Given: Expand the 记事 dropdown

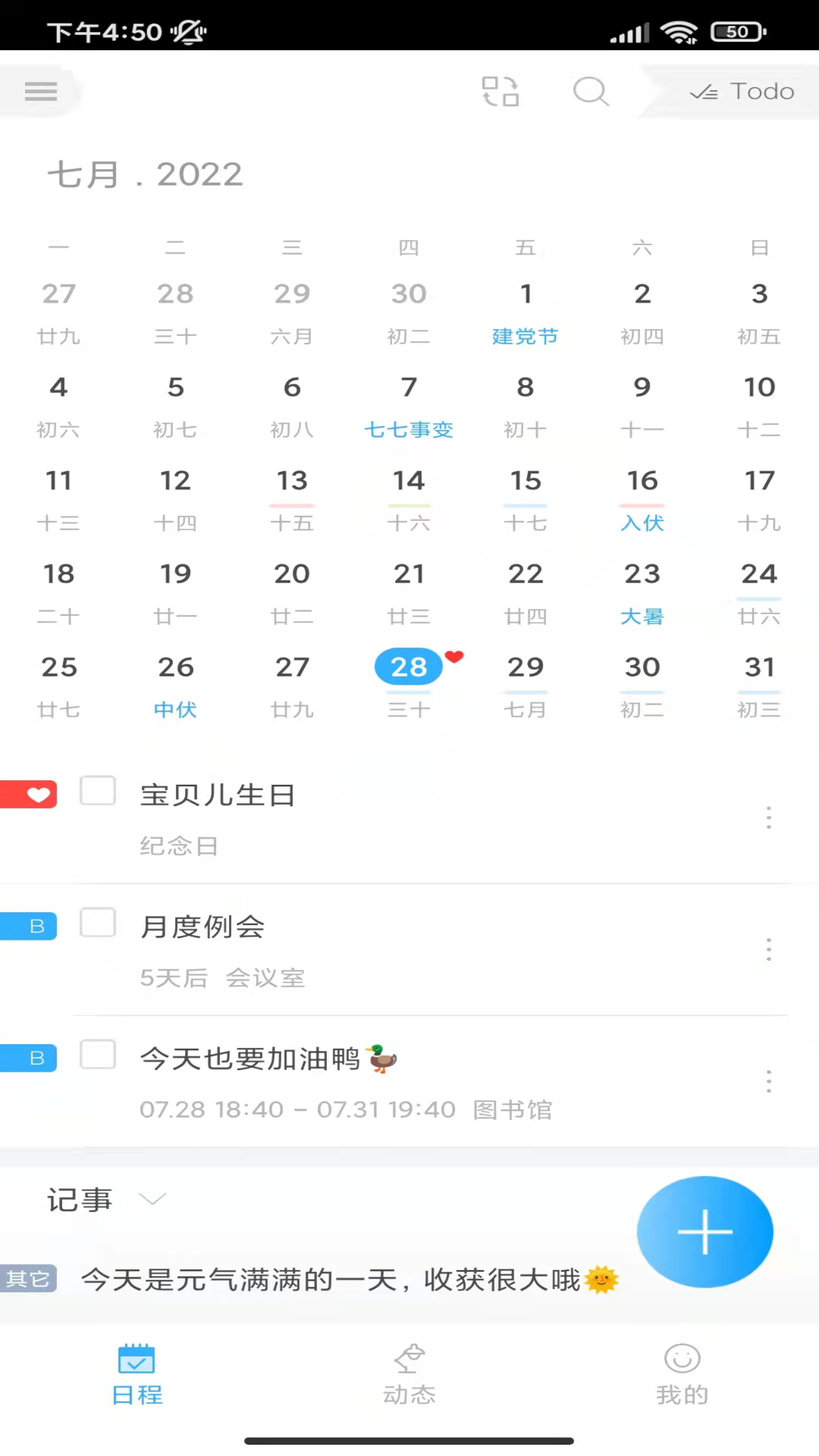Looking at the screenshot, I should (152, 1199).
